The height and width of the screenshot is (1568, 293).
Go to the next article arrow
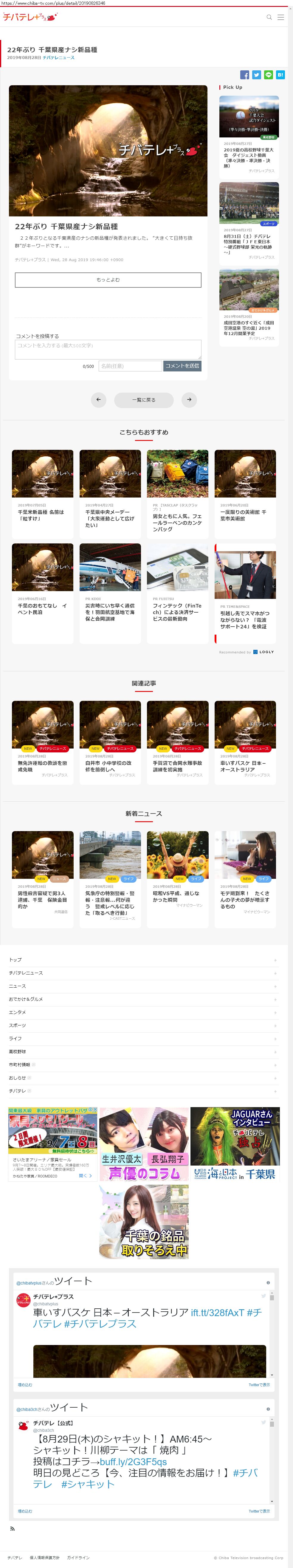coord(190,400)
